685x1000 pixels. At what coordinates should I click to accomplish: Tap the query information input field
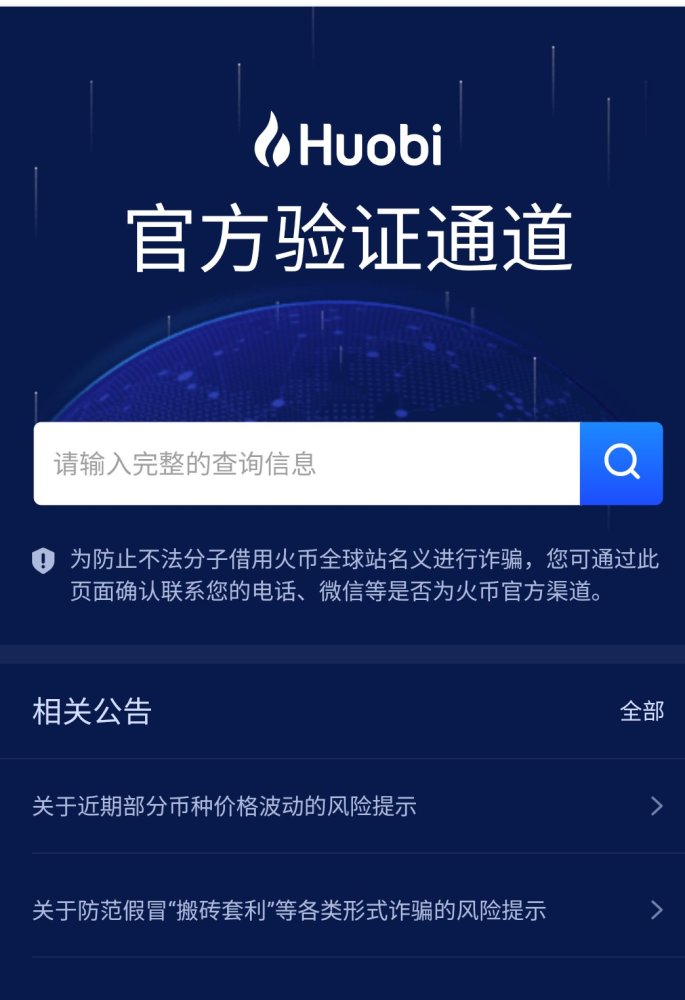point(306,464)
